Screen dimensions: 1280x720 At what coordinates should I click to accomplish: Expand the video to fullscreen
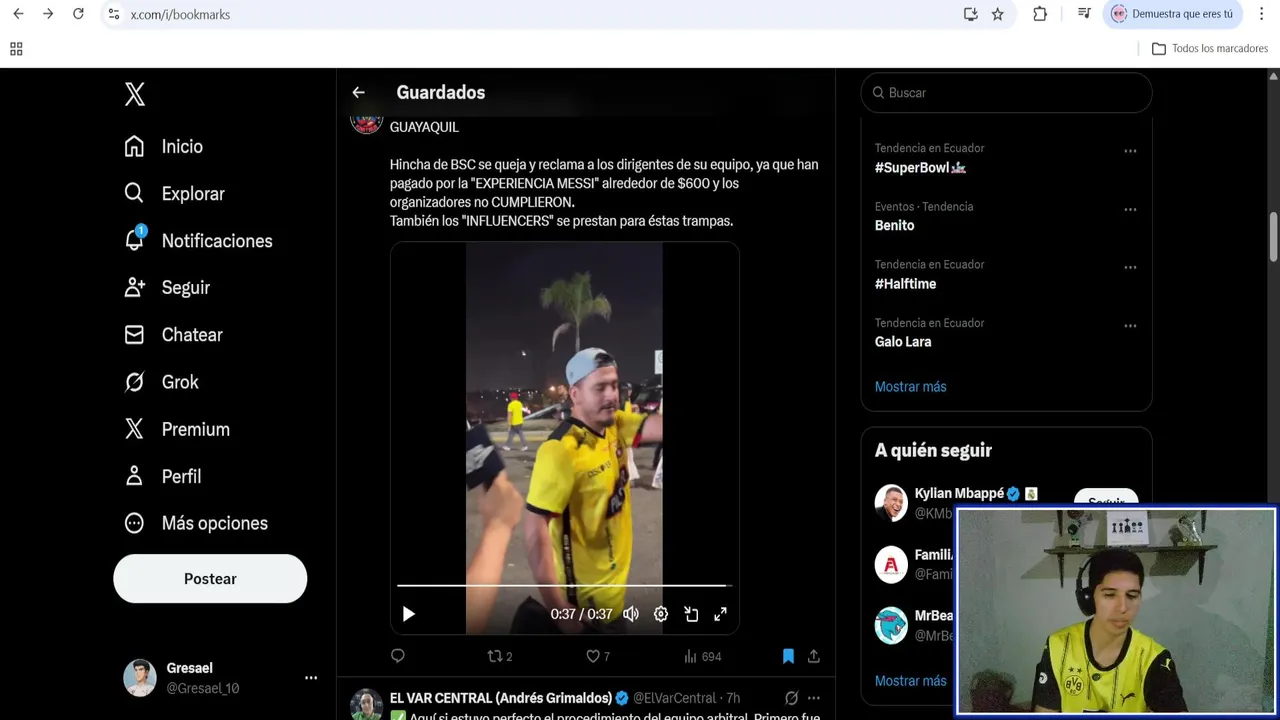coord(720,614)
